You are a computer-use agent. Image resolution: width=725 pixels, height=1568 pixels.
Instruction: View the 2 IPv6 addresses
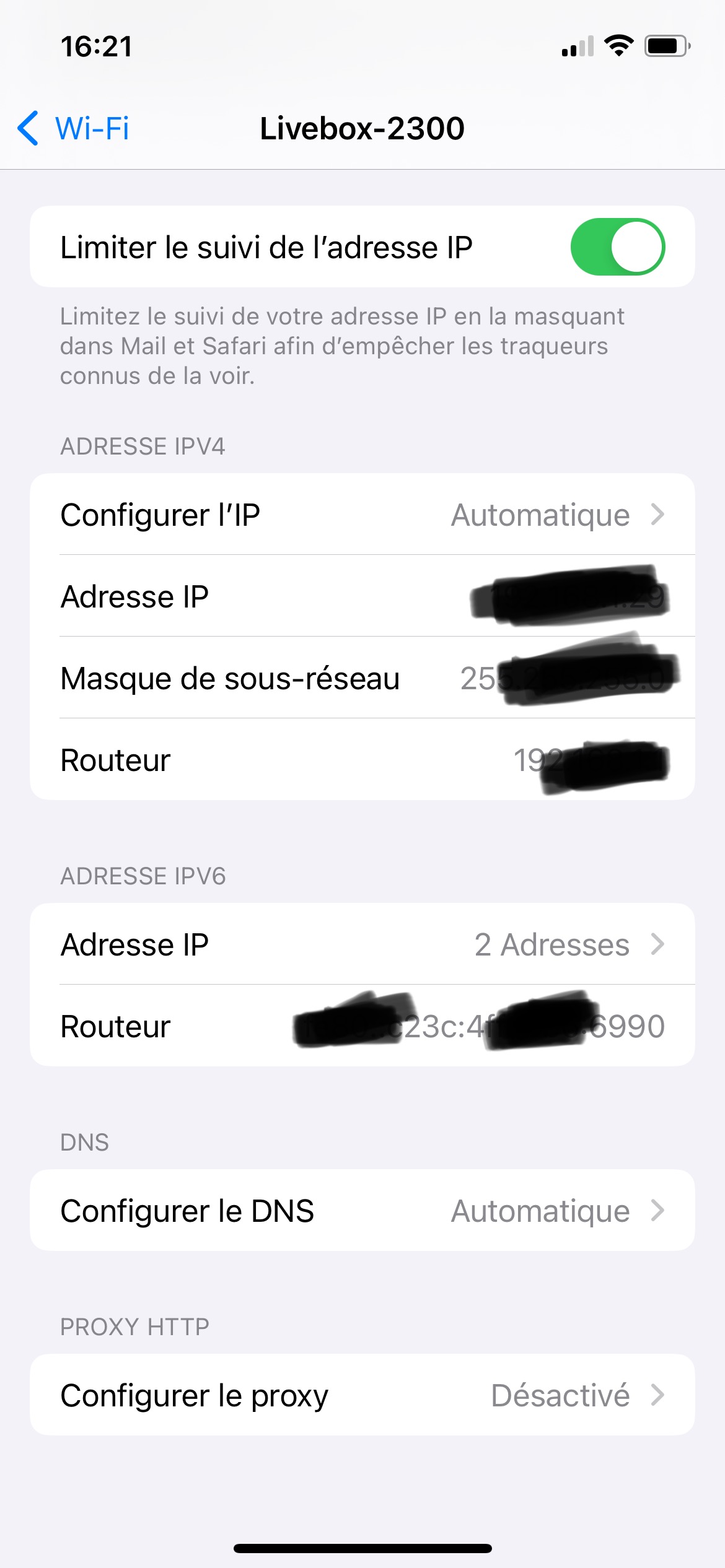coord(362,944)
